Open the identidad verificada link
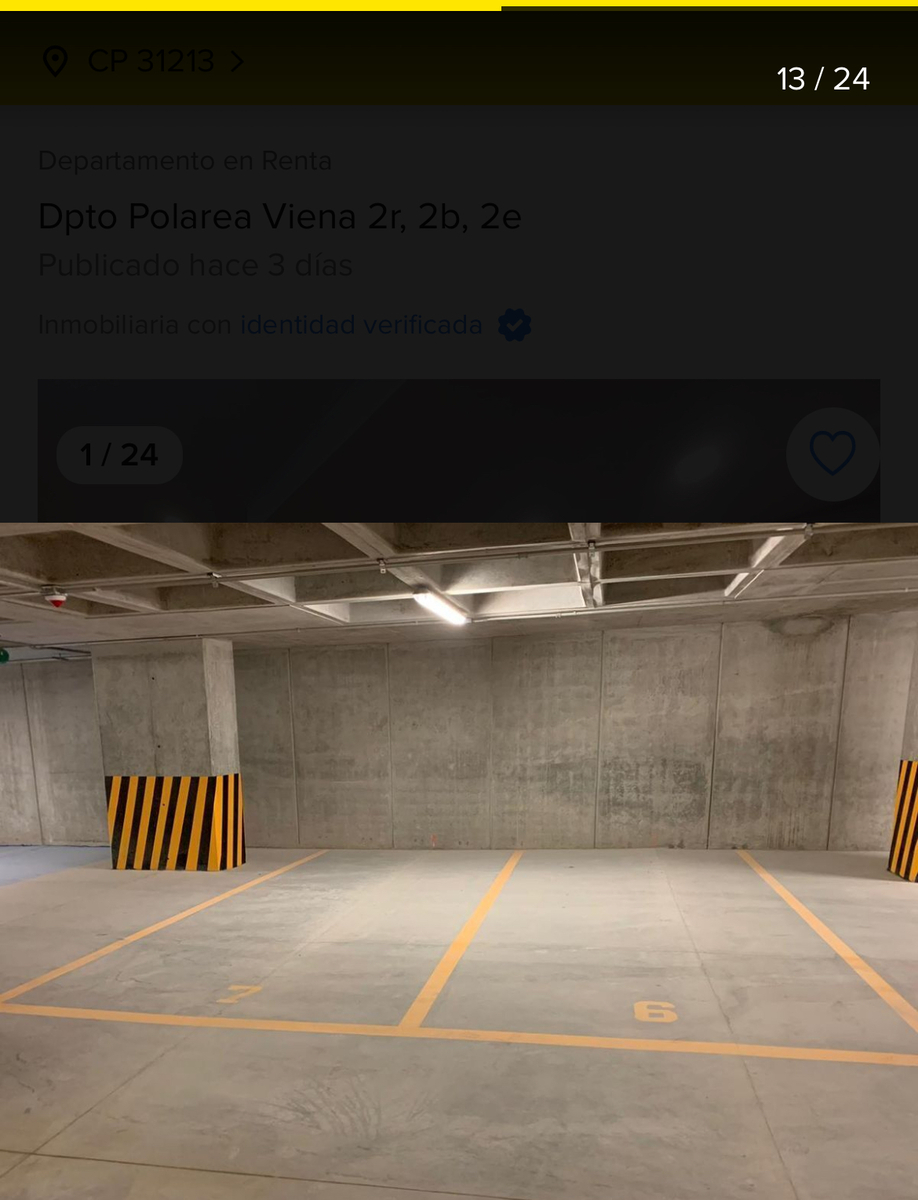Screen dimensions: 918x1200 [x=361, y=325]
